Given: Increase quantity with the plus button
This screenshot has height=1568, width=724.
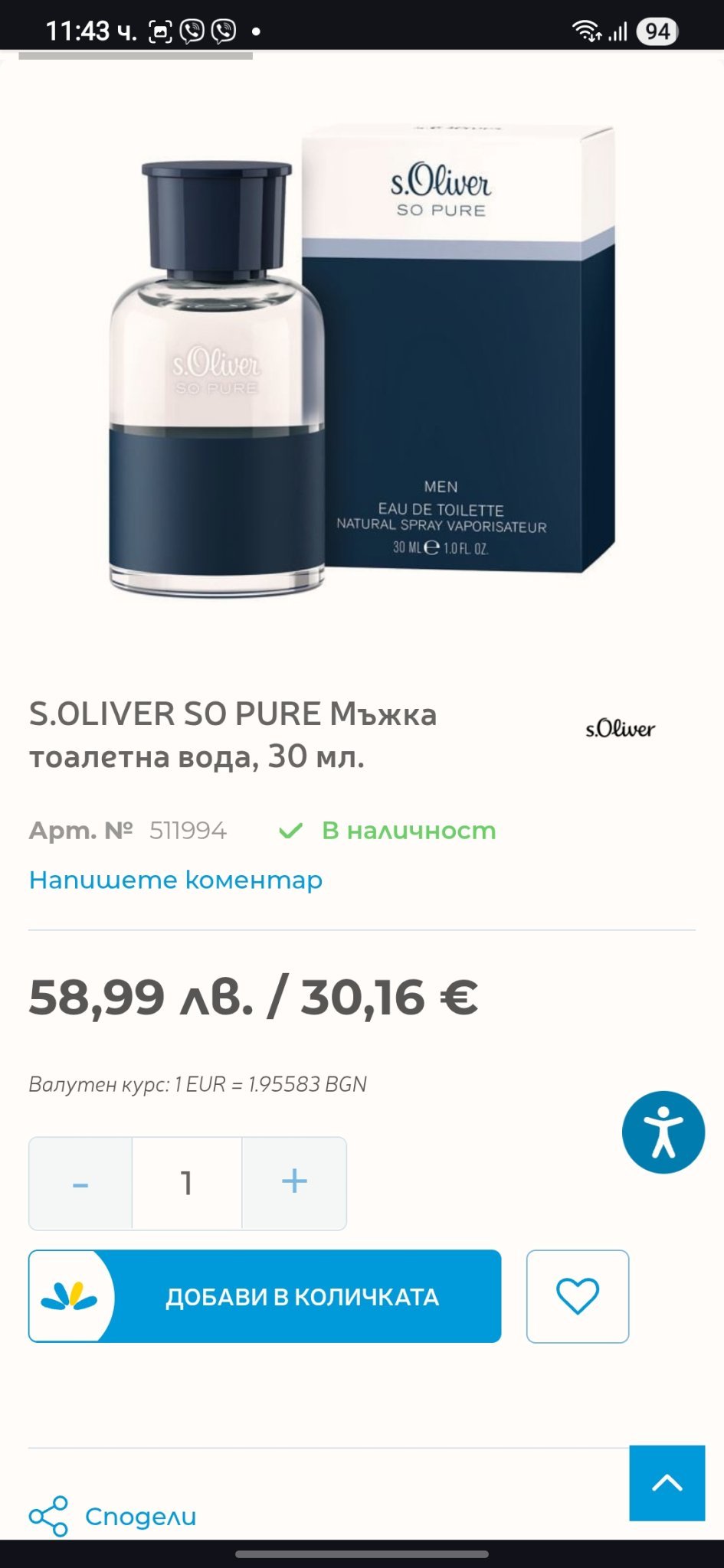Looking at the screenshot, I should [294, 1183].
